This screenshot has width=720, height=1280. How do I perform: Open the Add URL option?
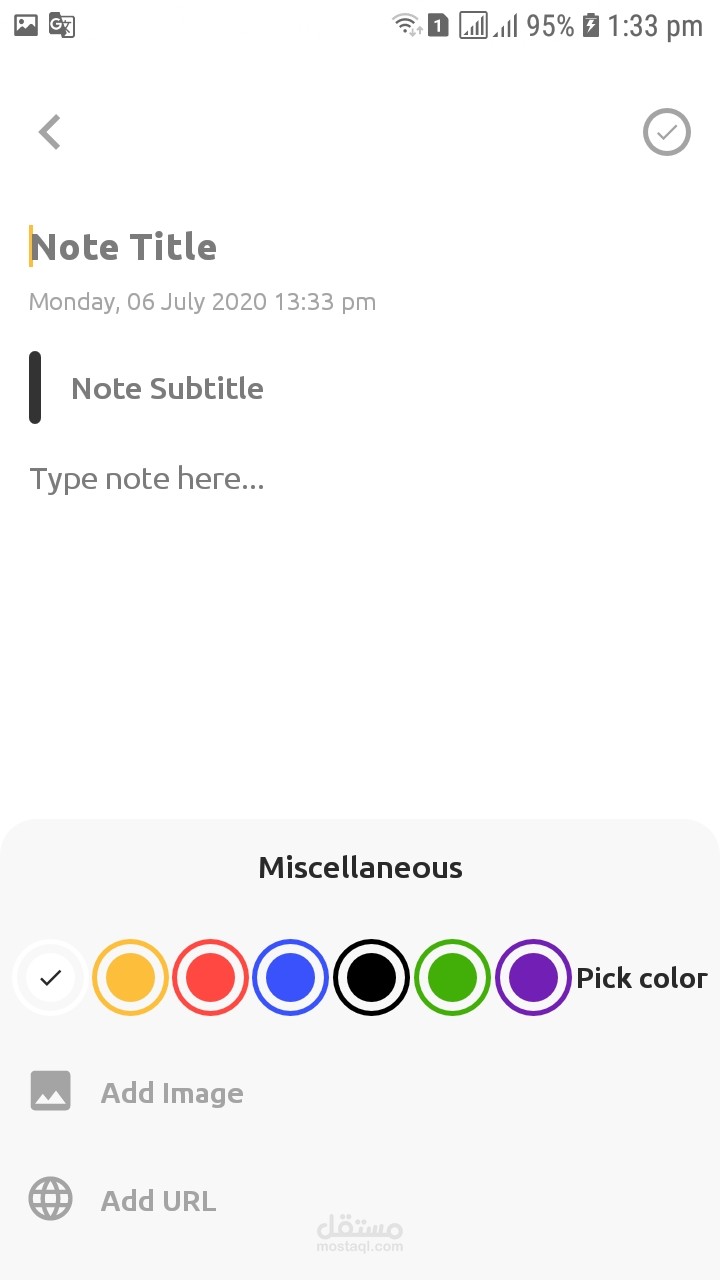158,1200
